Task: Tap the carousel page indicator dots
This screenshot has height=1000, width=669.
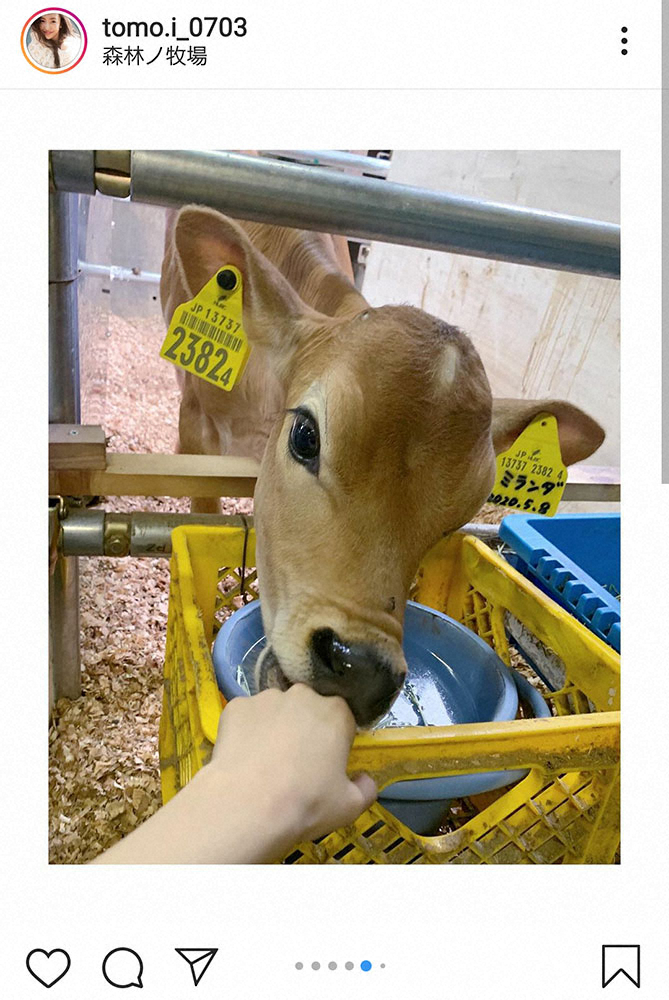Action: click(340, 966)
